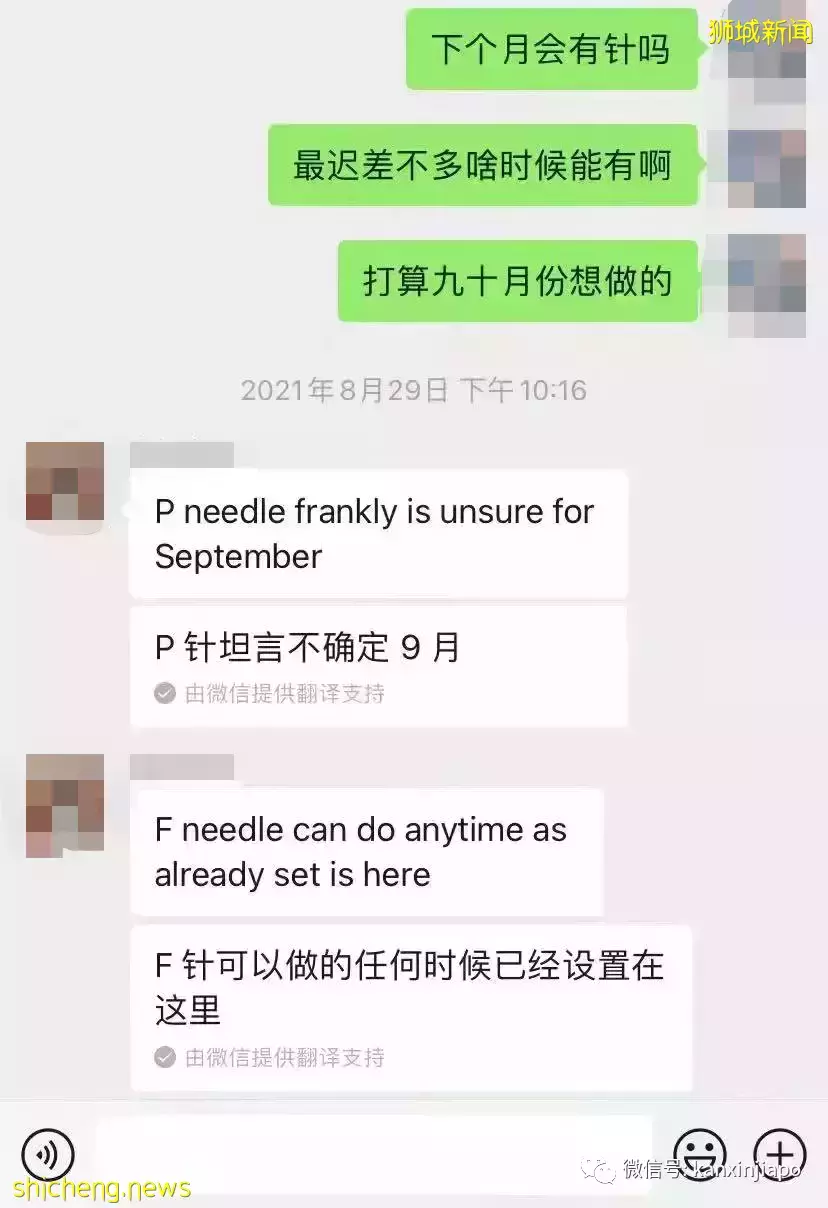Select the message bubble saying 下个月会有针吗

pos(551,47)
